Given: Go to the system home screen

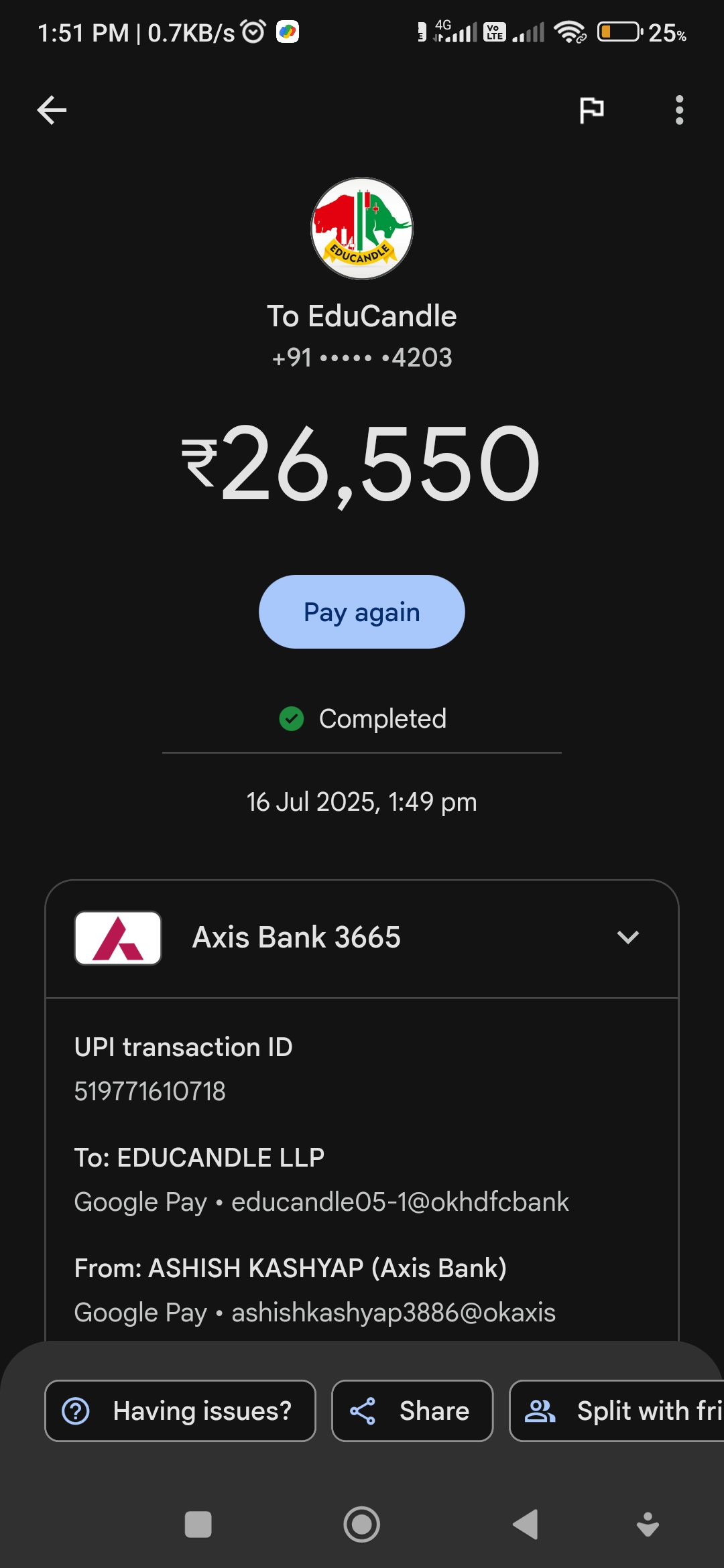Looking at the screenshot, I should [361, 1524].
